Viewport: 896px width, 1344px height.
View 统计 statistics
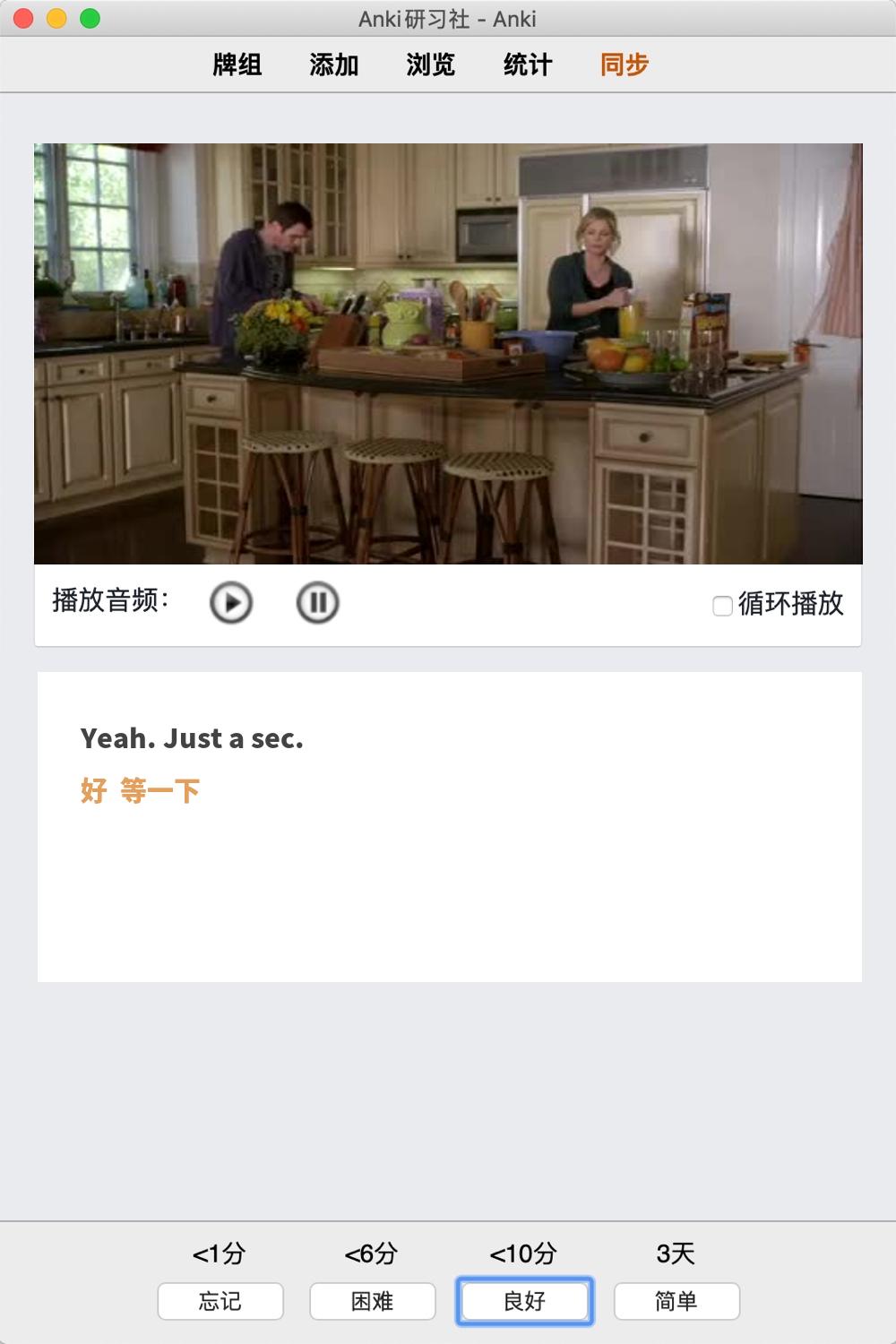pos(528,65)
